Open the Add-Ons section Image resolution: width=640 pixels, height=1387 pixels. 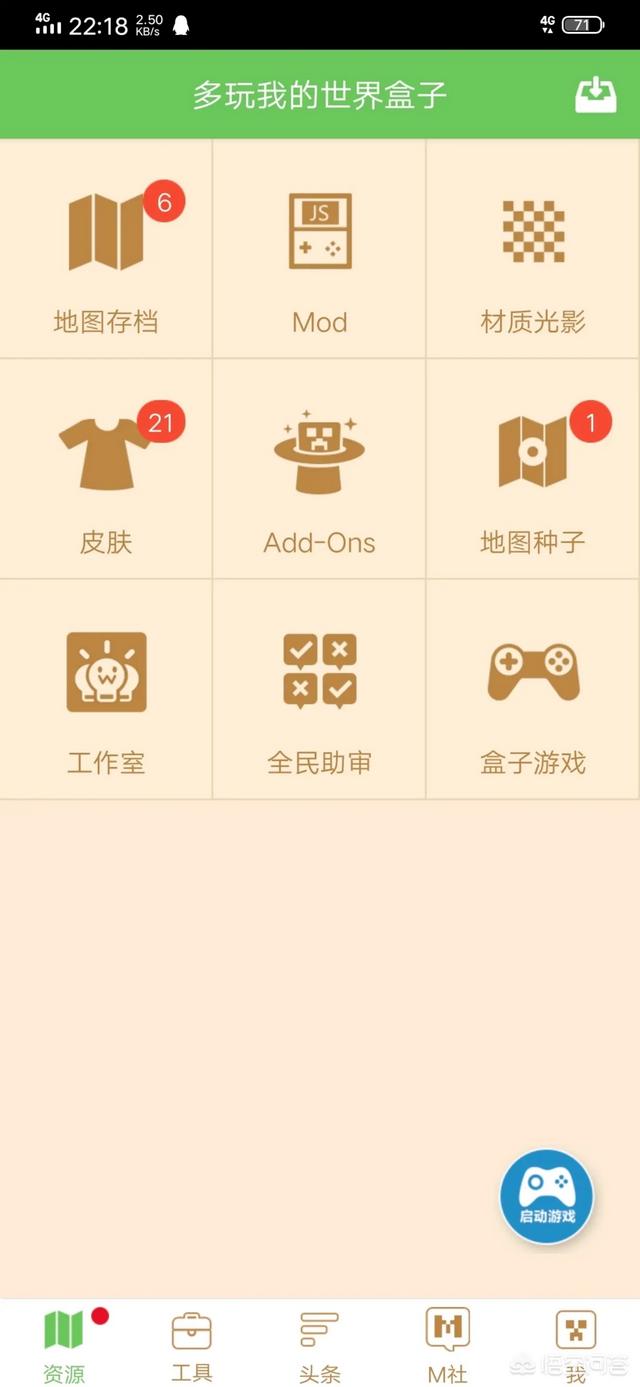tap(320, 469)
